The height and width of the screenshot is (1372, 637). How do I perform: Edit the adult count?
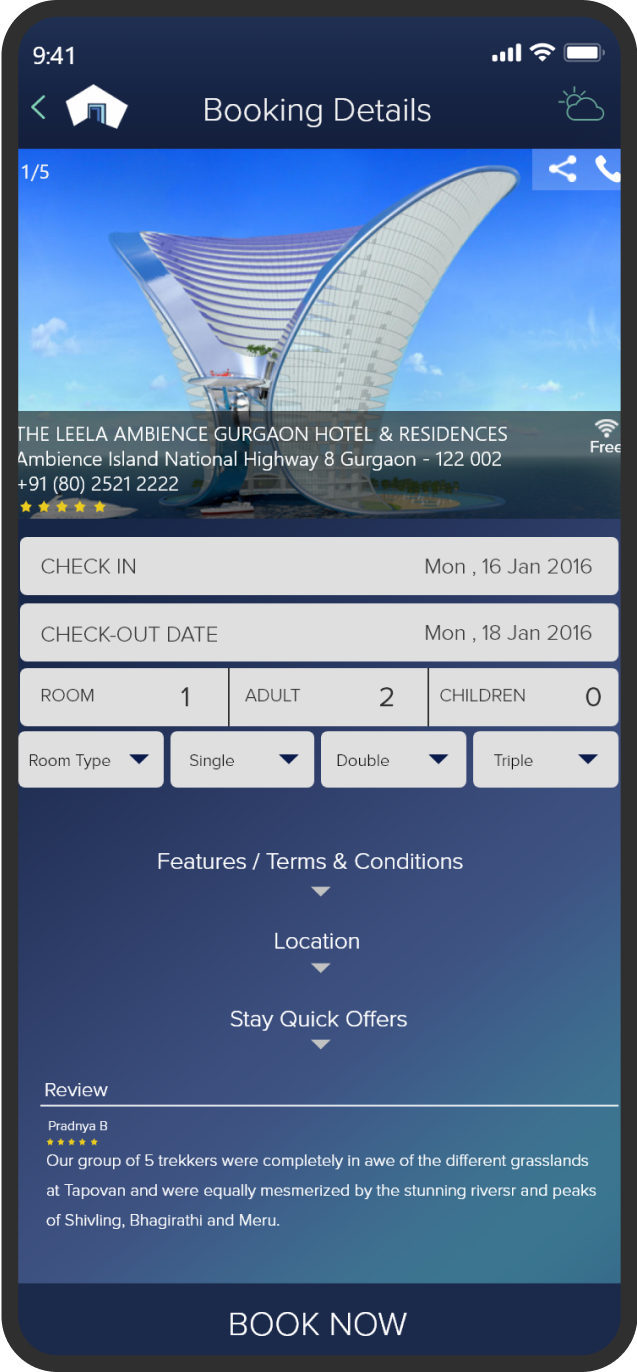[x=328, y=697]
